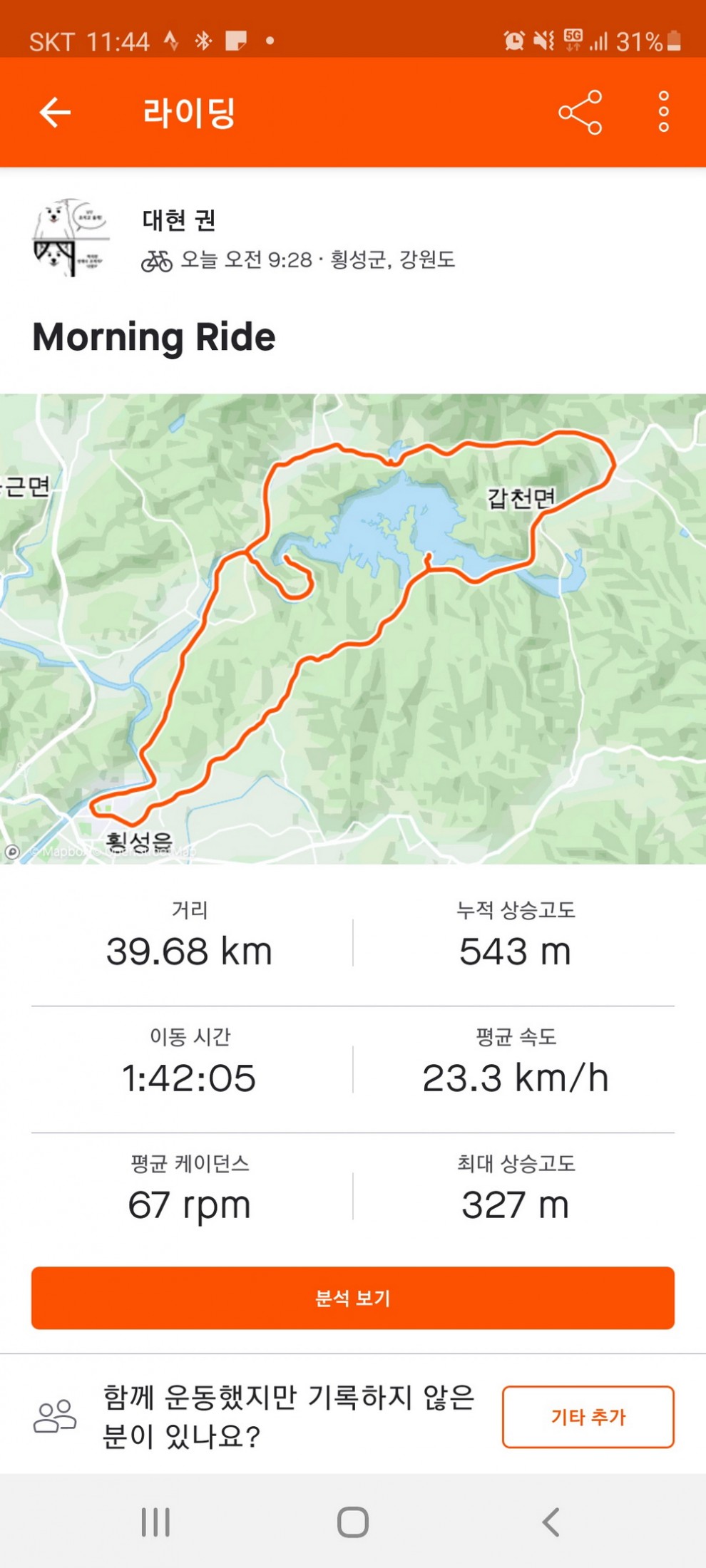Go back using the top arrow
Screen dimensions: 706x1568
pos(55,113)
